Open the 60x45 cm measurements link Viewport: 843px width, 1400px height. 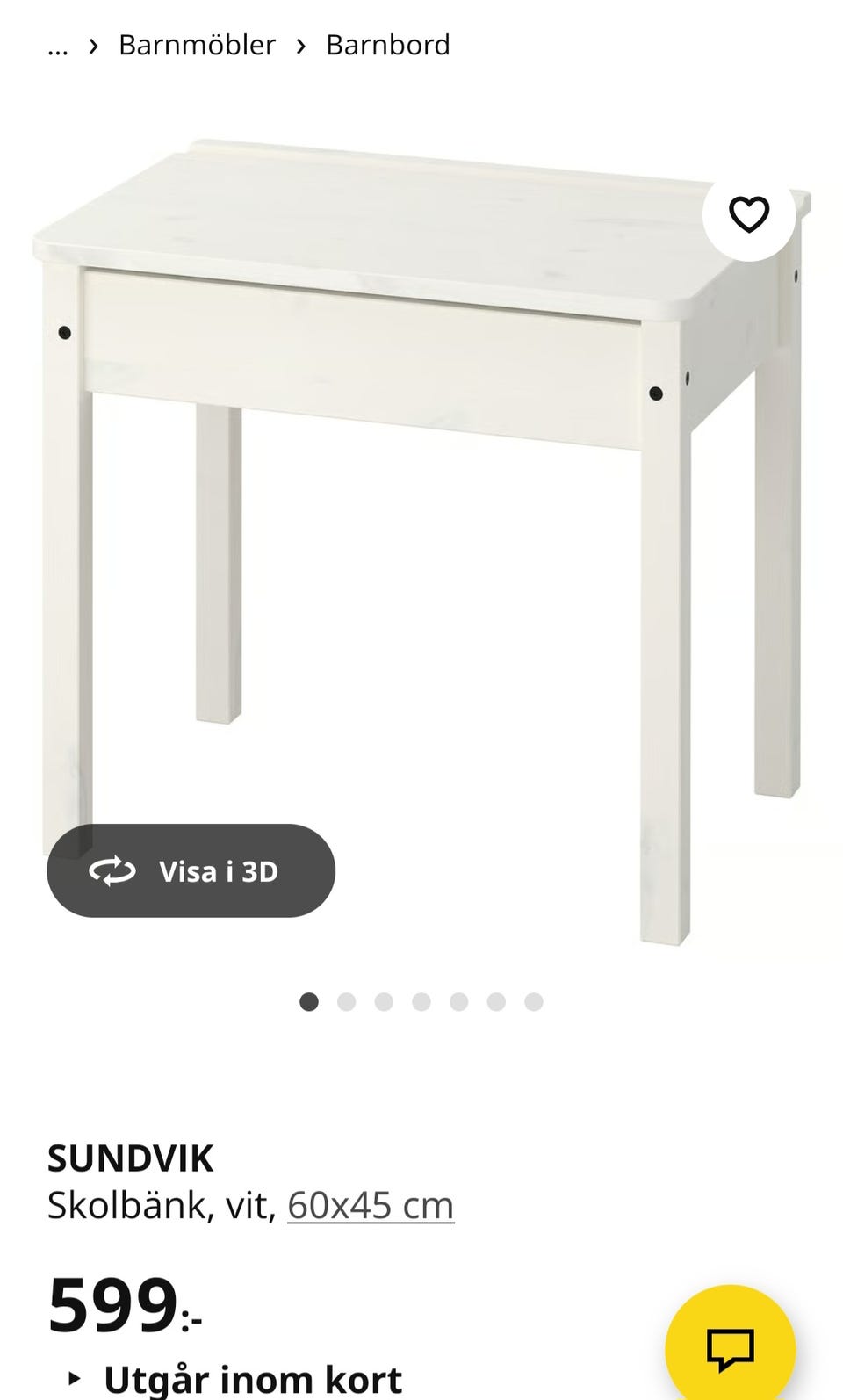[x=371, y=1205]
